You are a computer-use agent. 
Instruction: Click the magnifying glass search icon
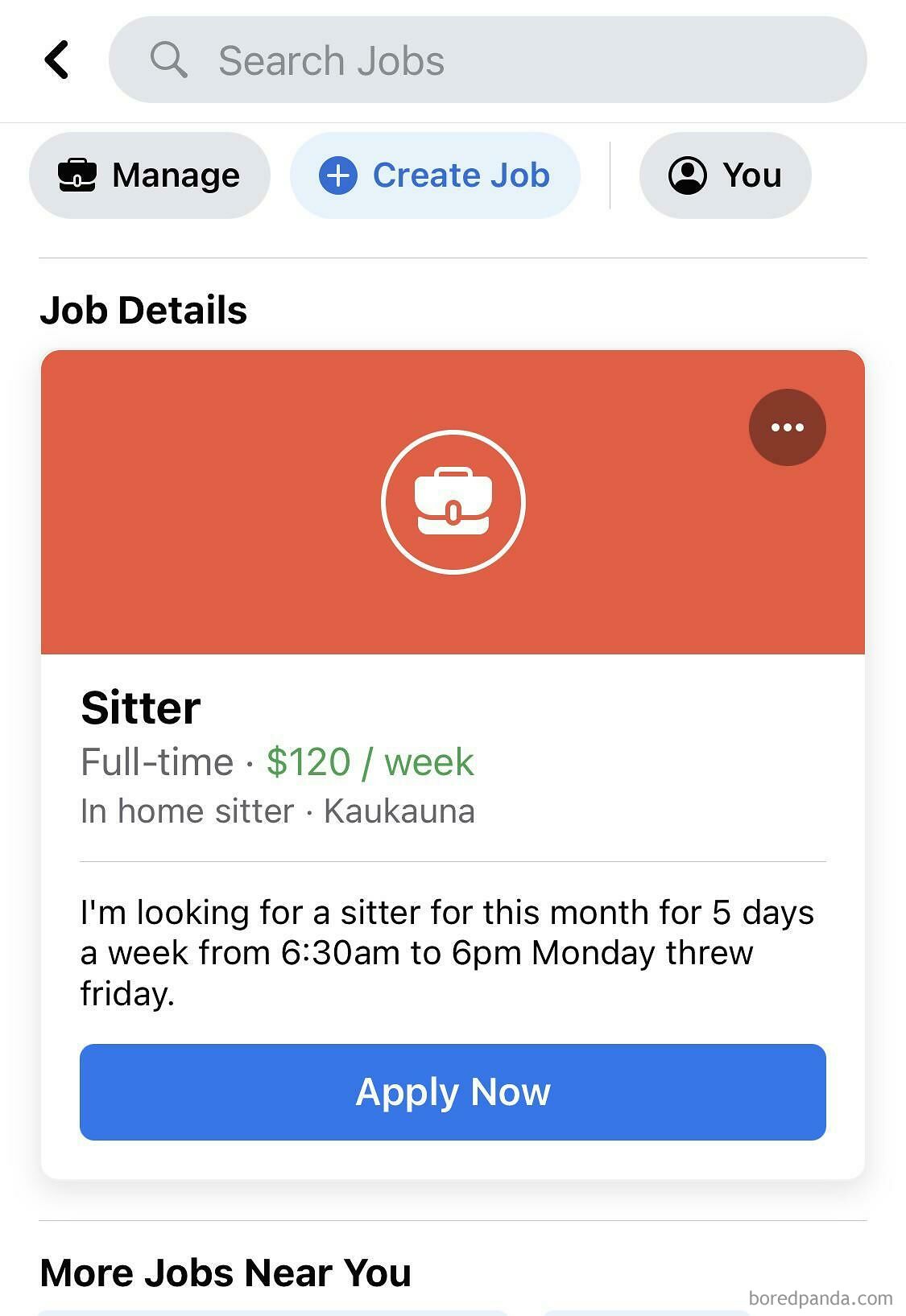pyautogui.click(x=169, y=59)
